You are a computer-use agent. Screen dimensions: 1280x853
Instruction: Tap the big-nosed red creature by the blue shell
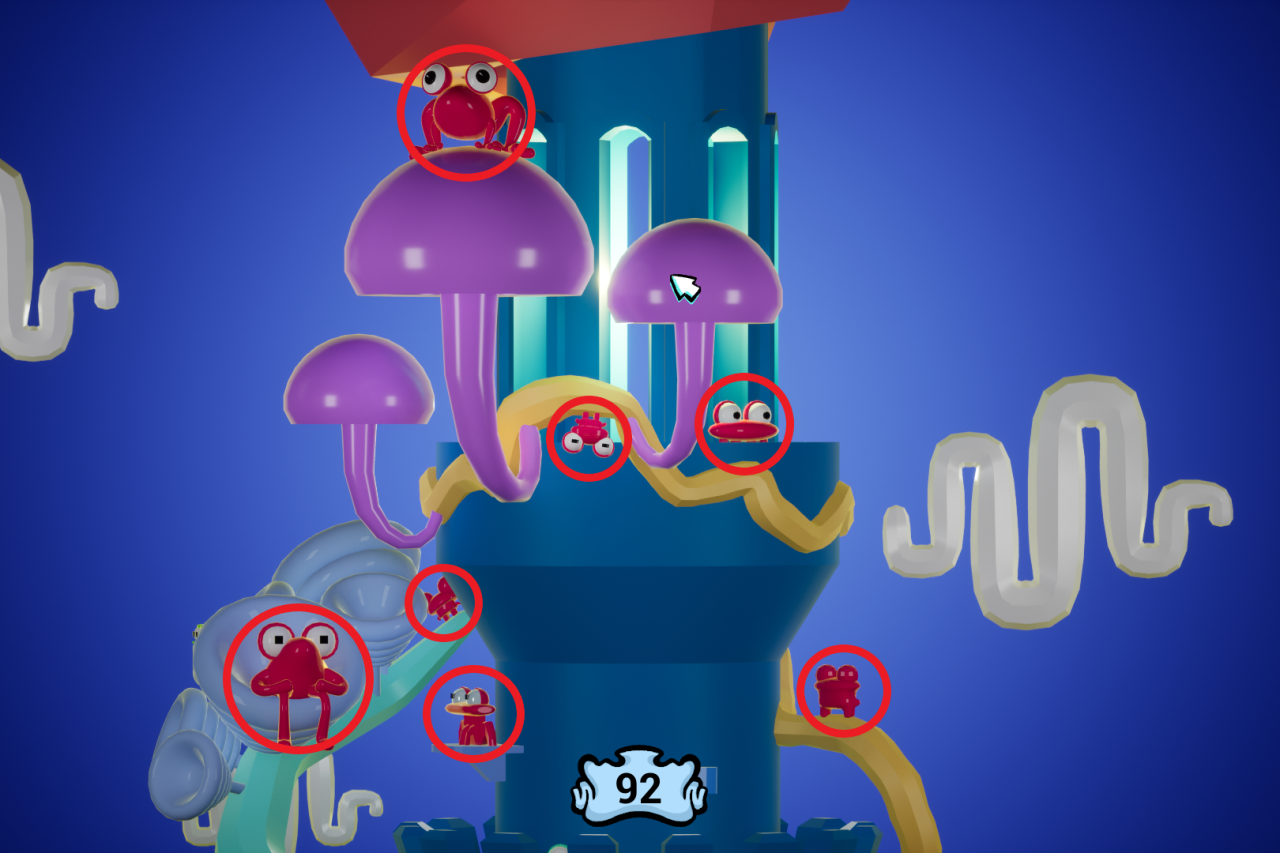[x=297, y=675]
